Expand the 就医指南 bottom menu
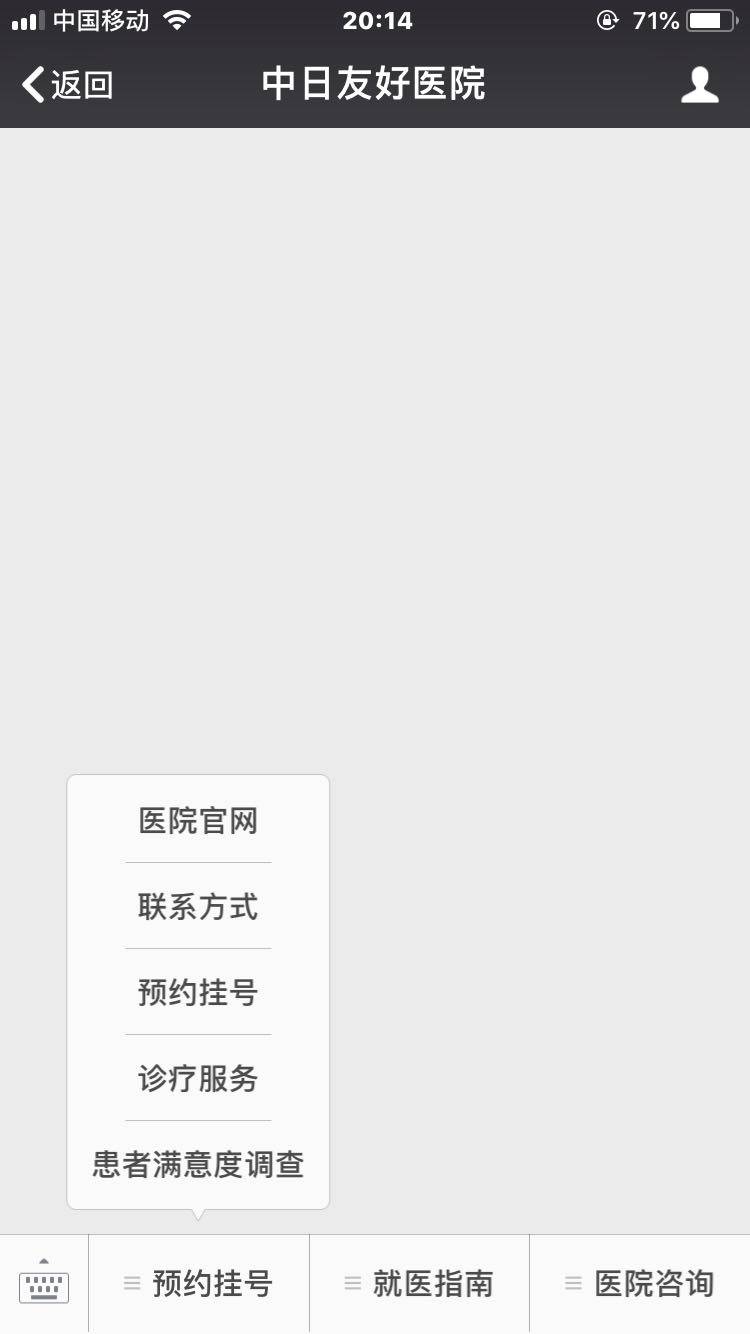 point(419,1284)
